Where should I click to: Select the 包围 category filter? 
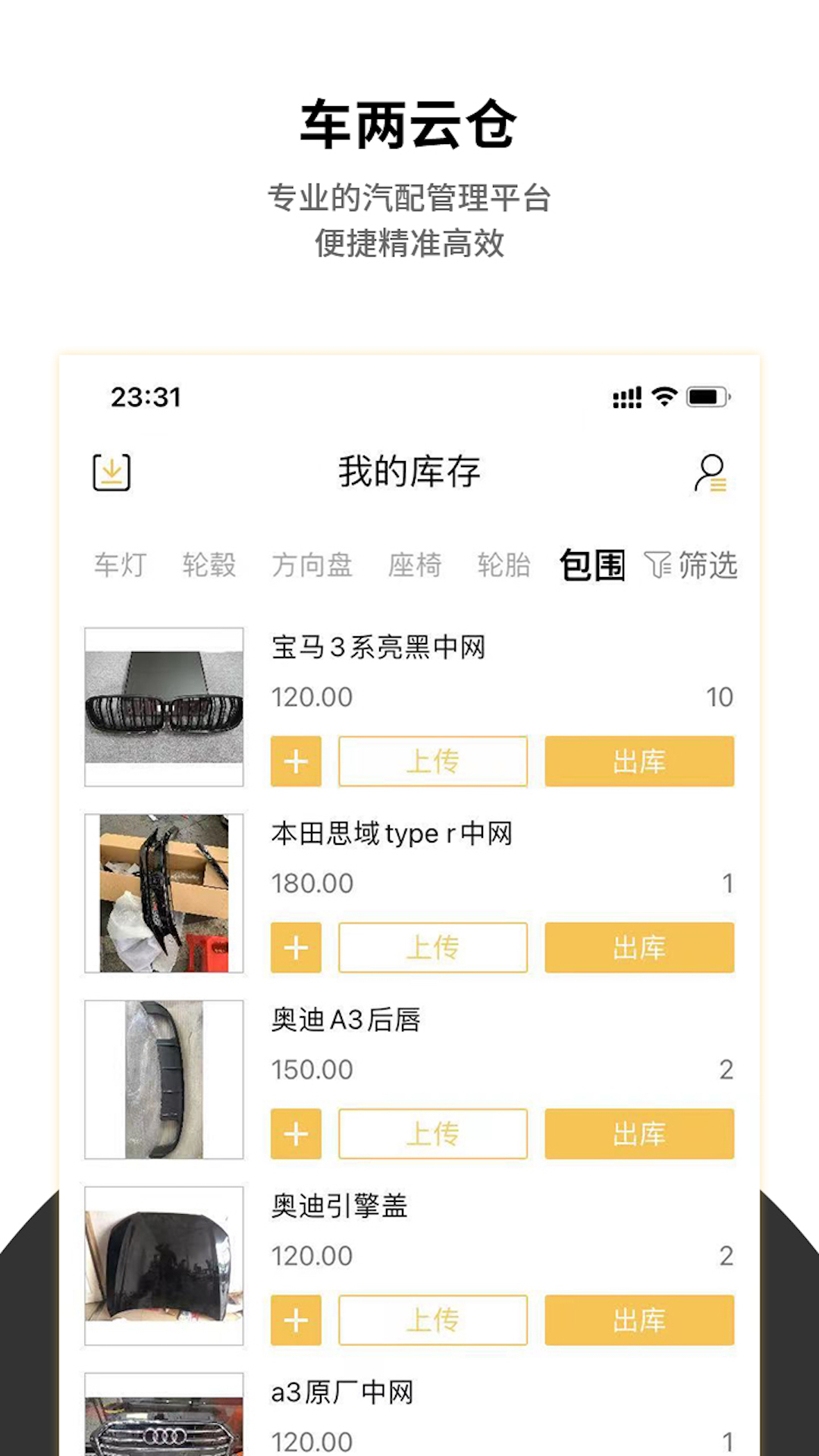coord(592,564)
